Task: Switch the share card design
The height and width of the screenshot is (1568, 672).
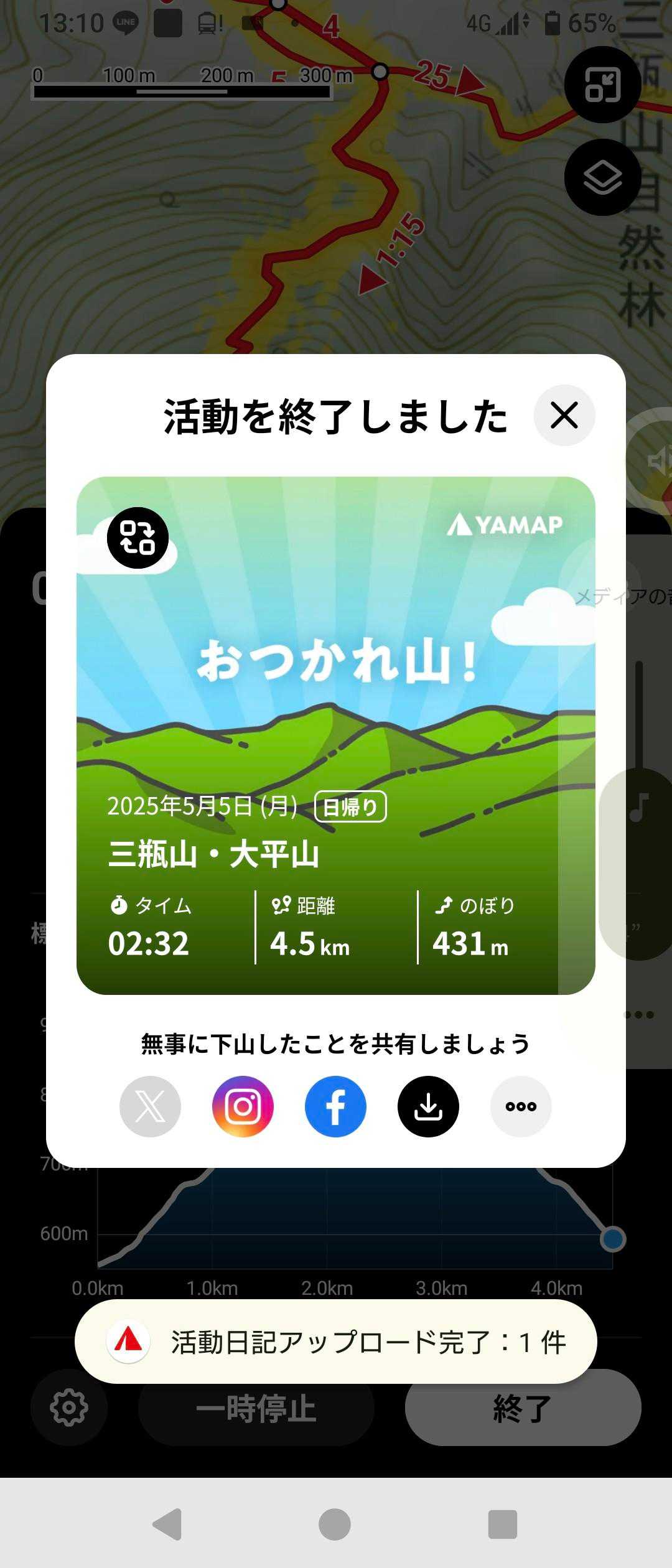Action: (x=138, y=538)
